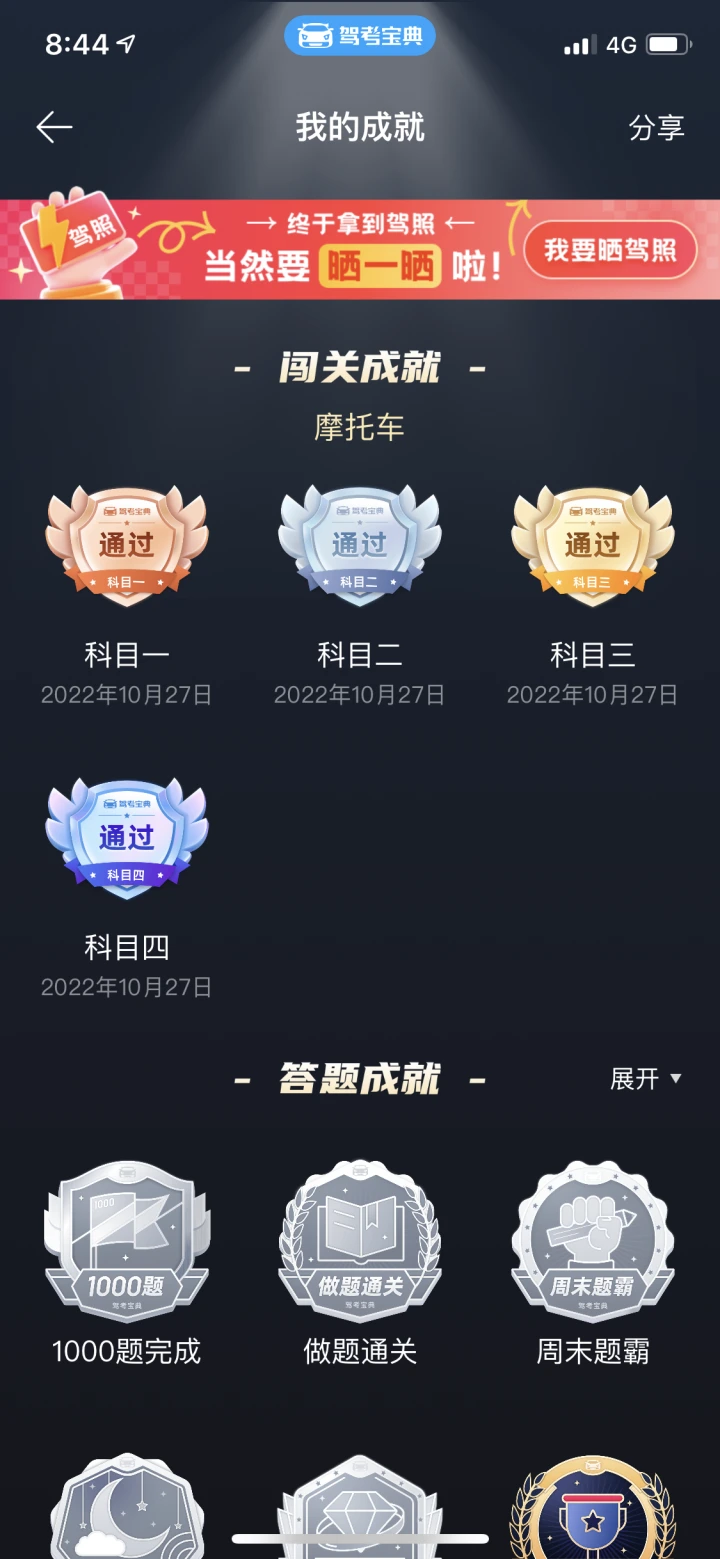Expand 答题成就 with 展开
The width and height of the screenshot is (720, 1559).
pos(646,1079)
